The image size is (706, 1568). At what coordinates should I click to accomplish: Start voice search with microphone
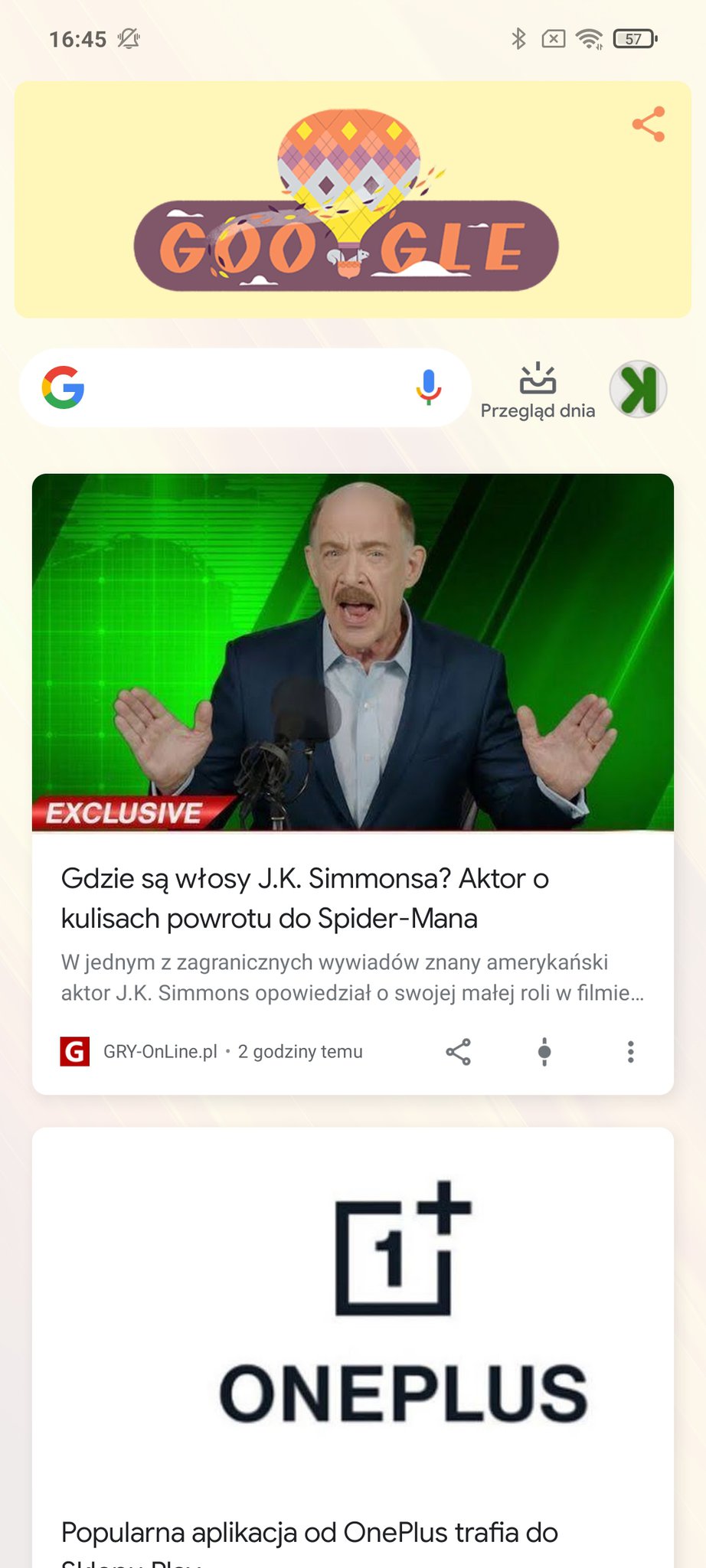(429, 387)
